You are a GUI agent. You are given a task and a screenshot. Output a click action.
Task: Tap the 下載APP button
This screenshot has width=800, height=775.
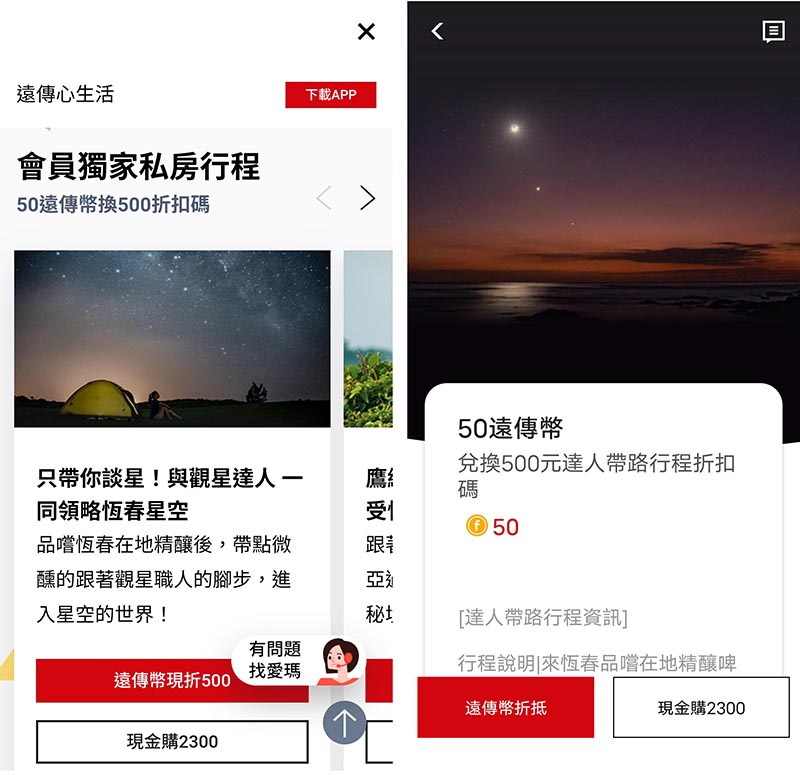330,95
